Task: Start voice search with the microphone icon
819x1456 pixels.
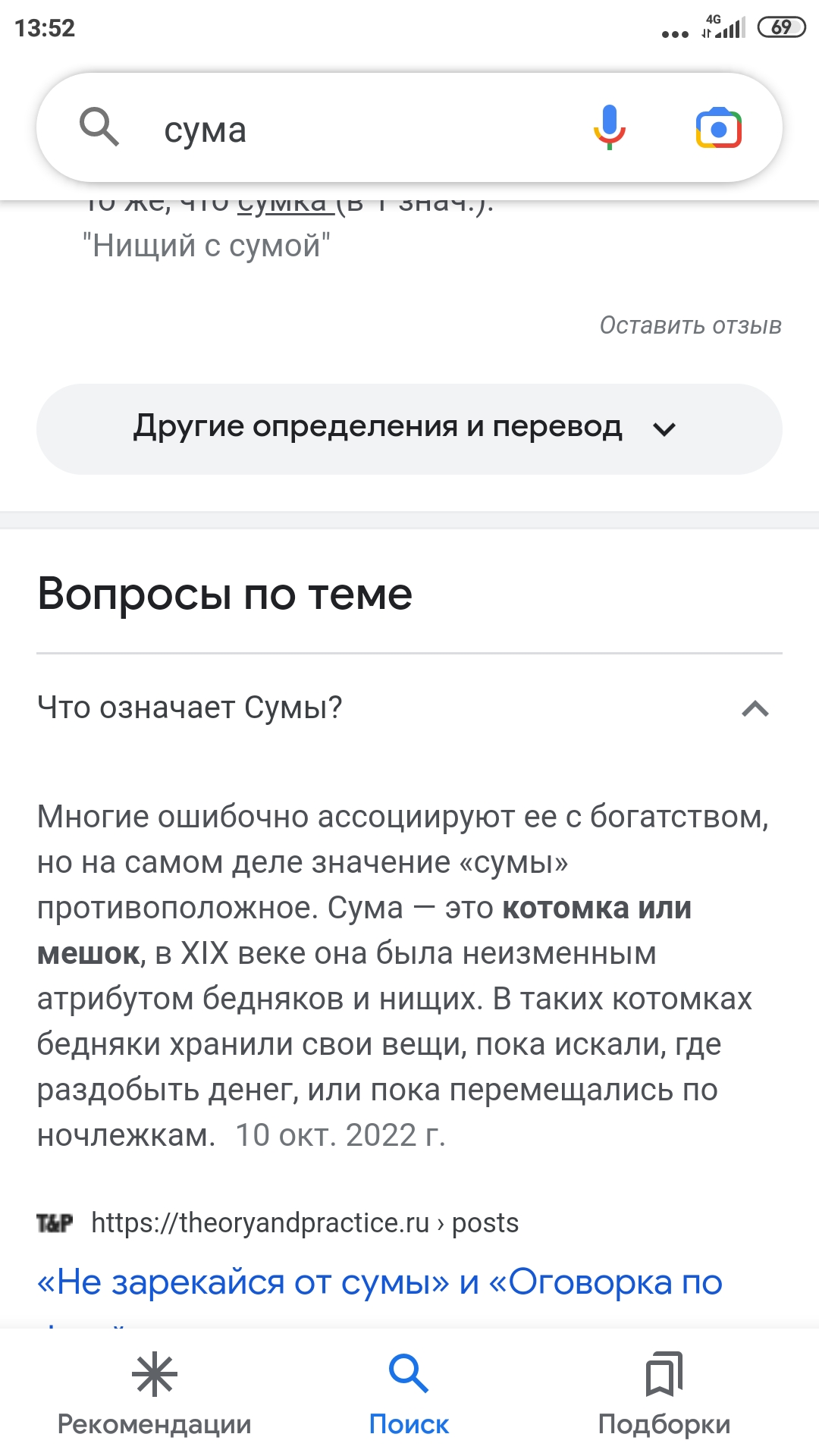Action: coord(610,127)
